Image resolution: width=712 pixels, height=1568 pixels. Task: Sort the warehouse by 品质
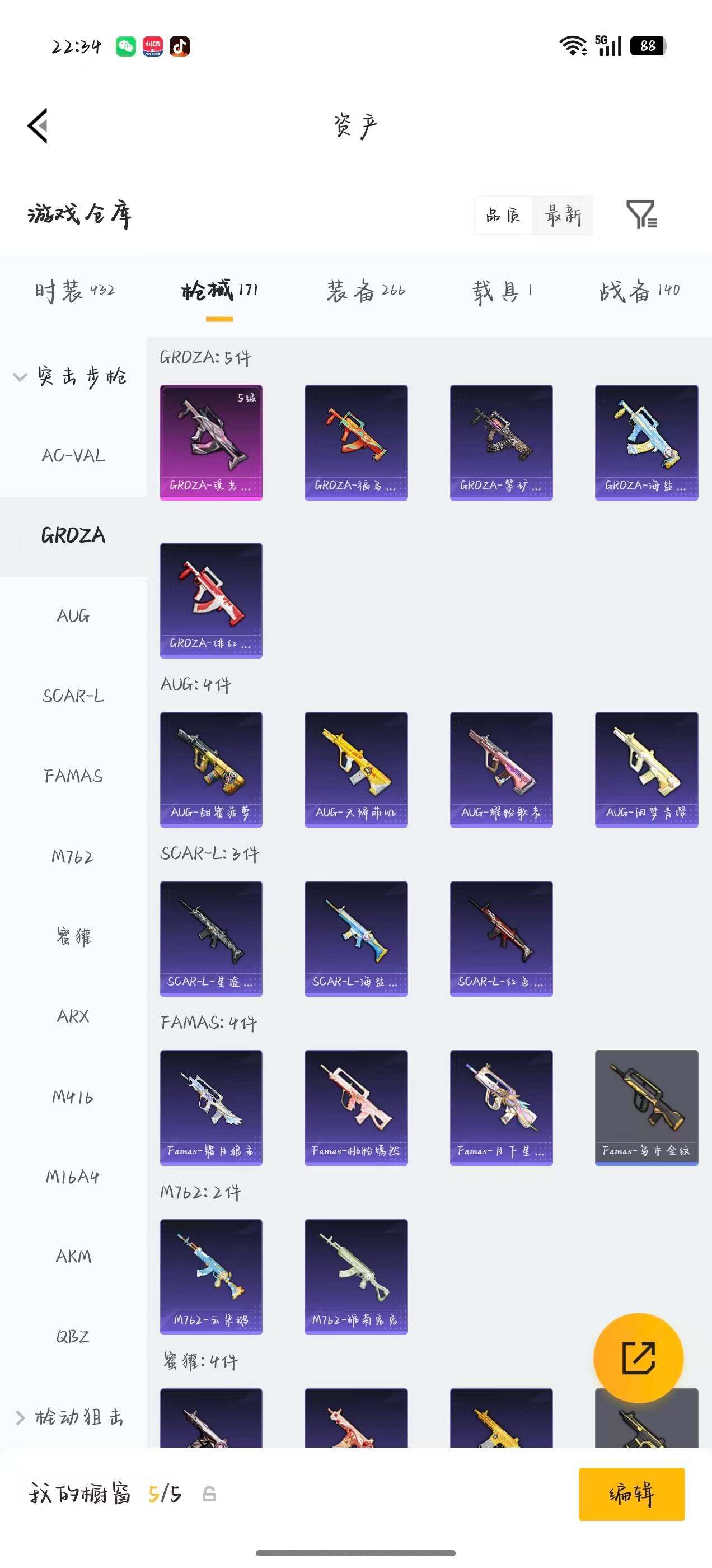tap(503, 216)
